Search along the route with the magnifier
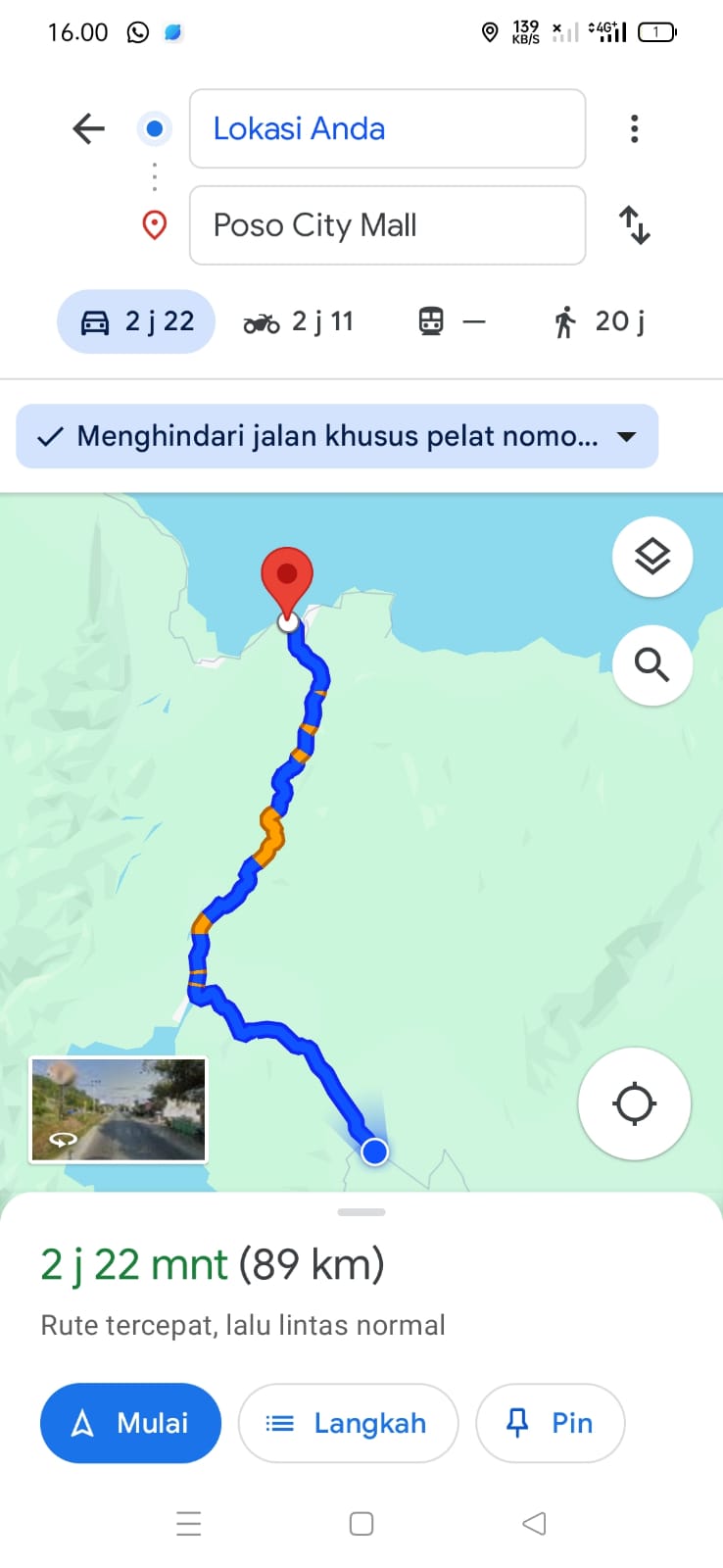Screen dimensions: 723x1568 point(652,665)
